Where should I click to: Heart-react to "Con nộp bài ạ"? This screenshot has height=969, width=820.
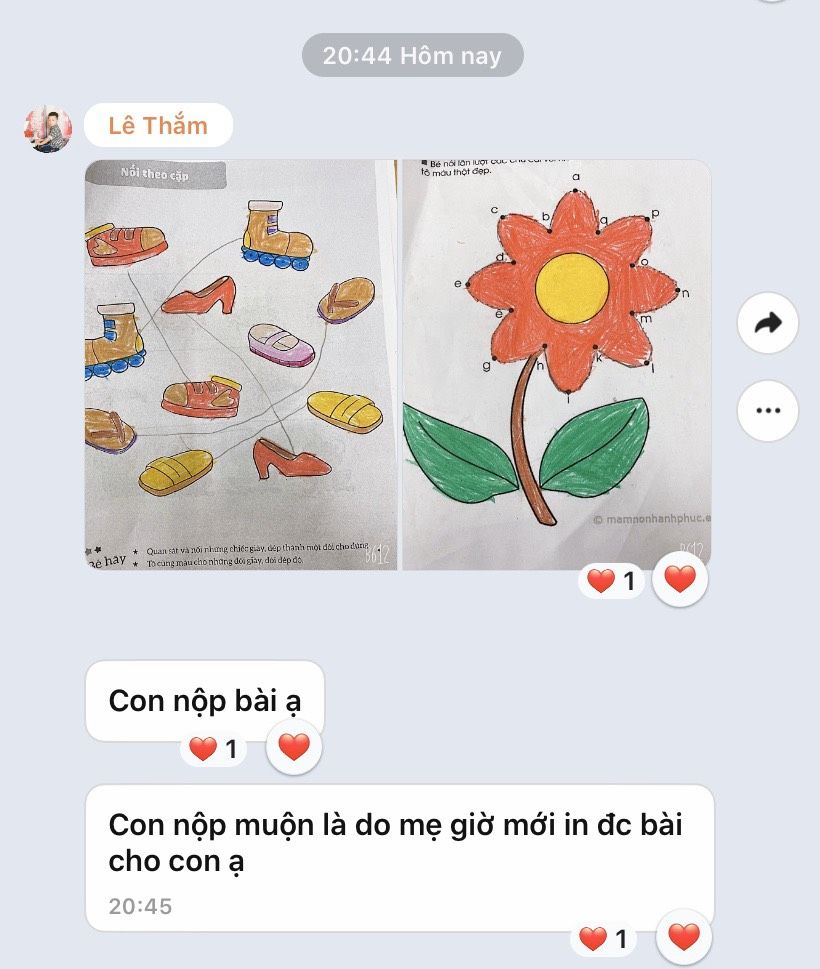click(294, 747)
